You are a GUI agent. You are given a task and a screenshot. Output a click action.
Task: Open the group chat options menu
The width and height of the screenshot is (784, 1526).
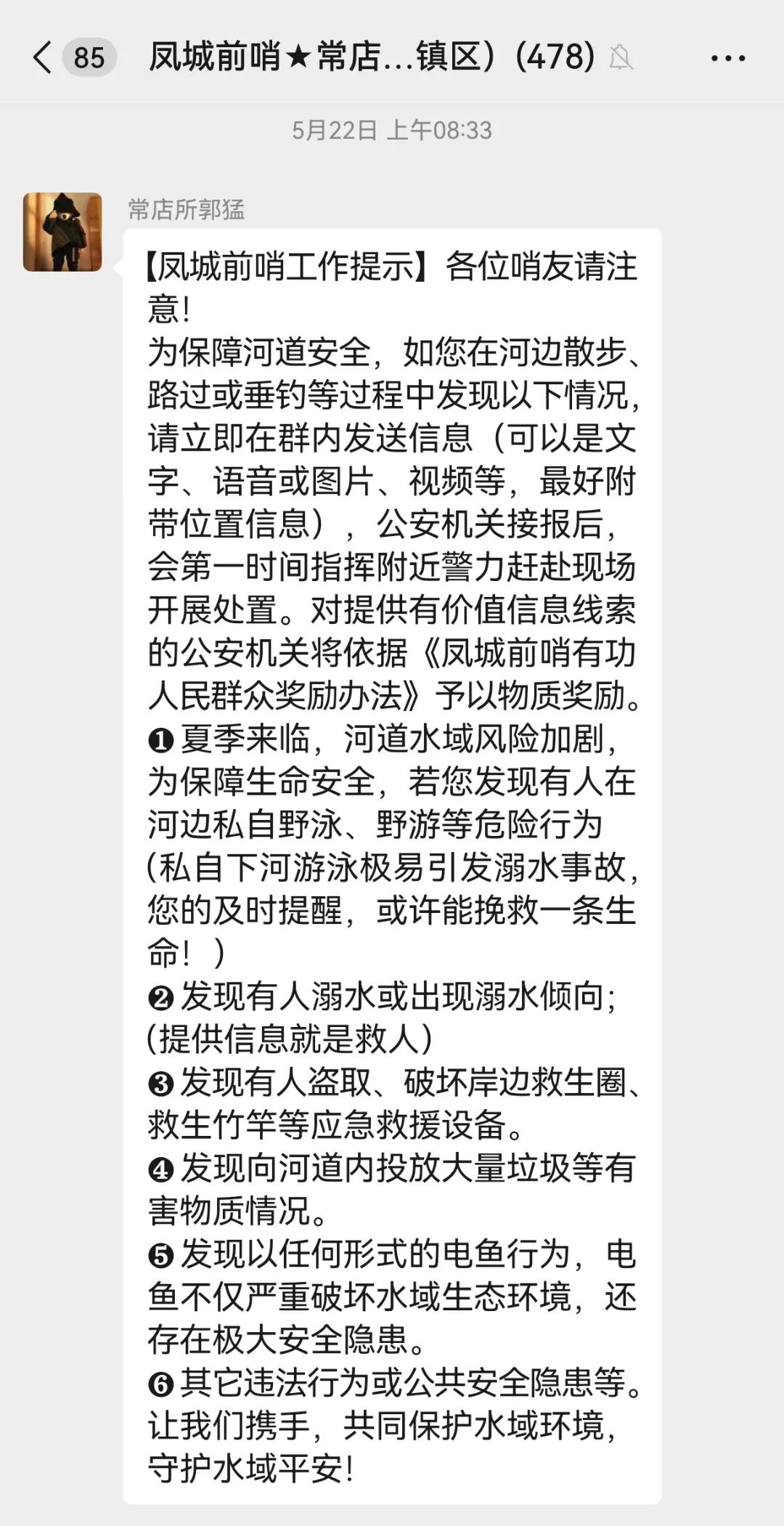pyautogui.click(x=727, y=58)
